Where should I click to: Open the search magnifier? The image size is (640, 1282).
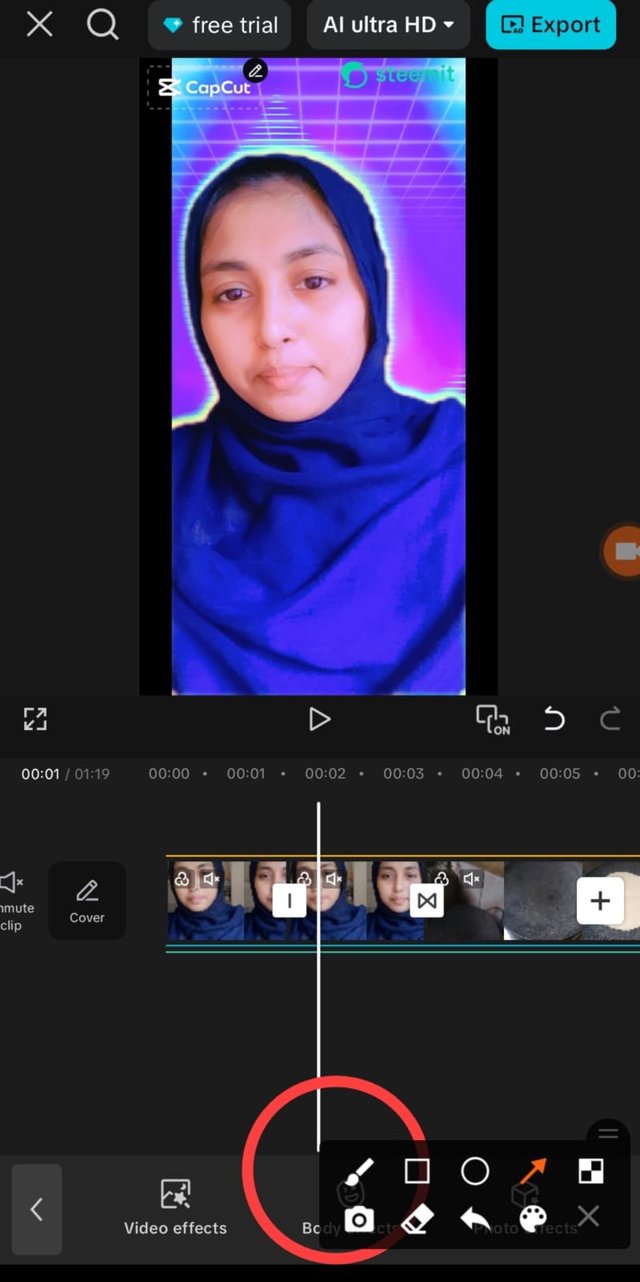click(102, 24)
